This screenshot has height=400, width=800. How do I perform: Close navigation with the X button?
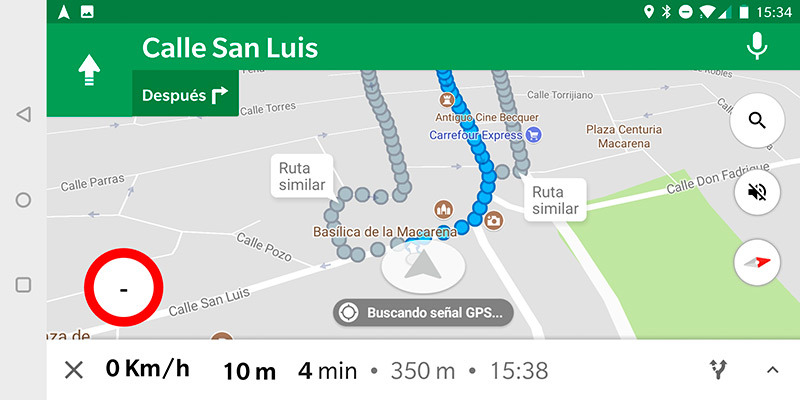[x=73, y=370]
